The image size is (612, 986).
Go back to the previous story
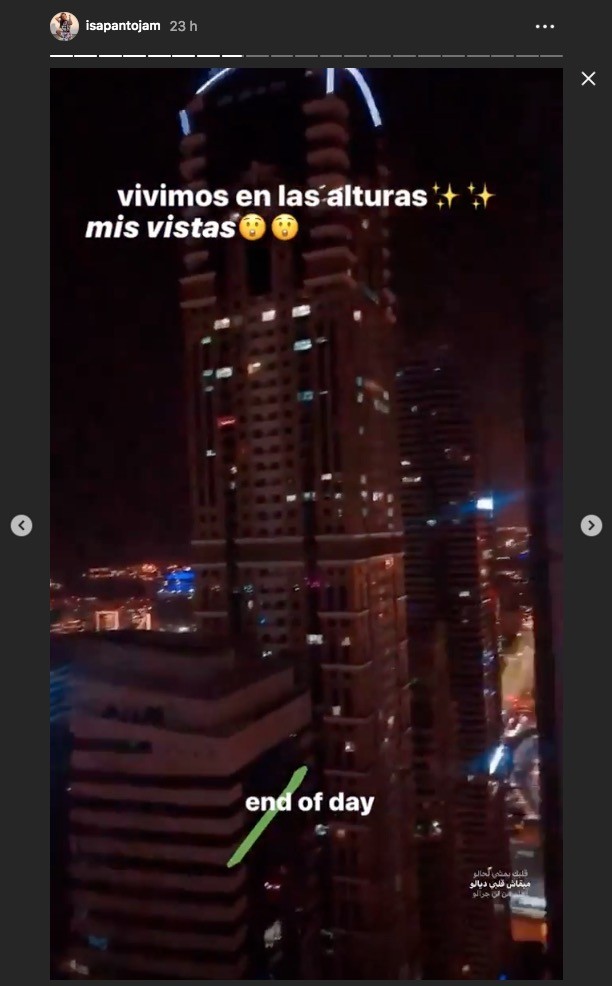21,525
